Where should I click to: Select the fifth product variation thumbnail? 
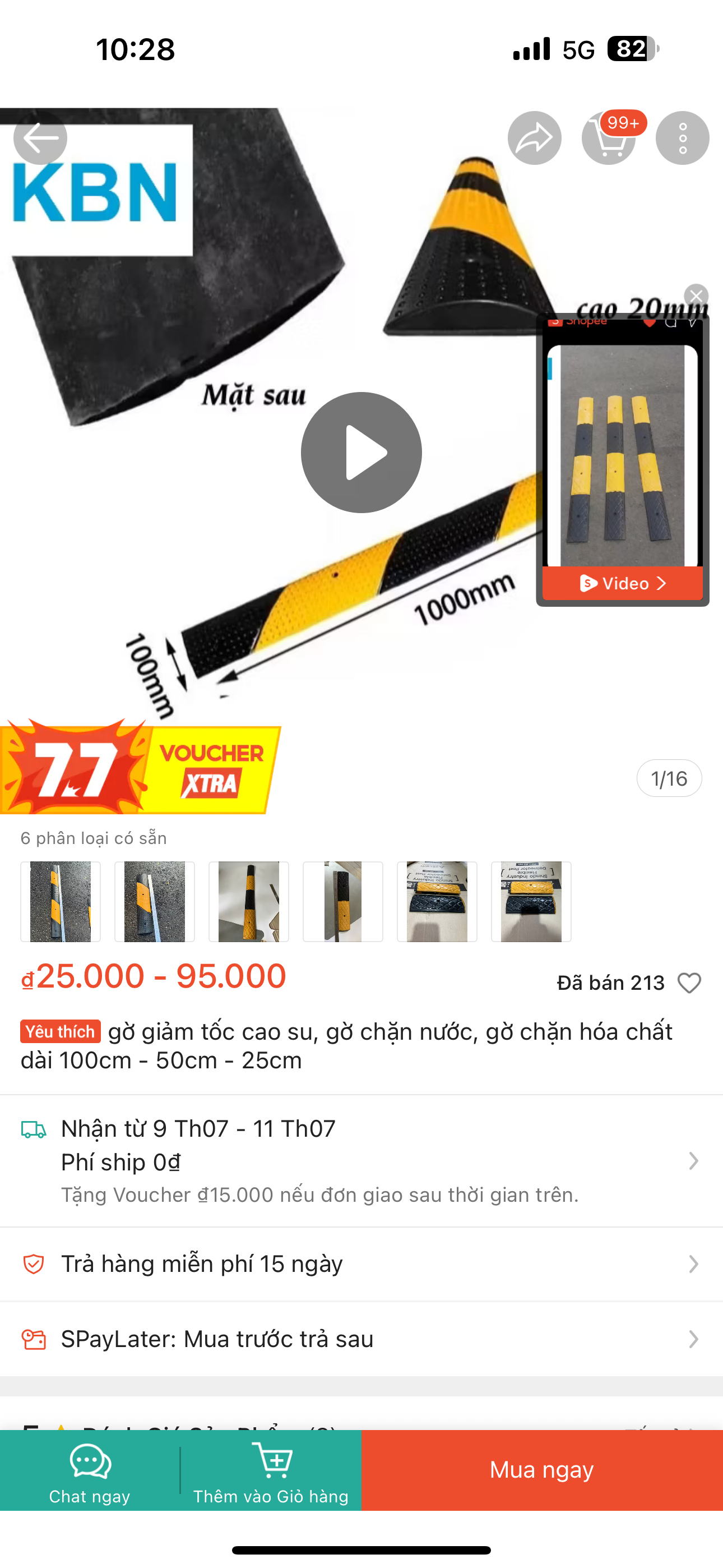437,901
